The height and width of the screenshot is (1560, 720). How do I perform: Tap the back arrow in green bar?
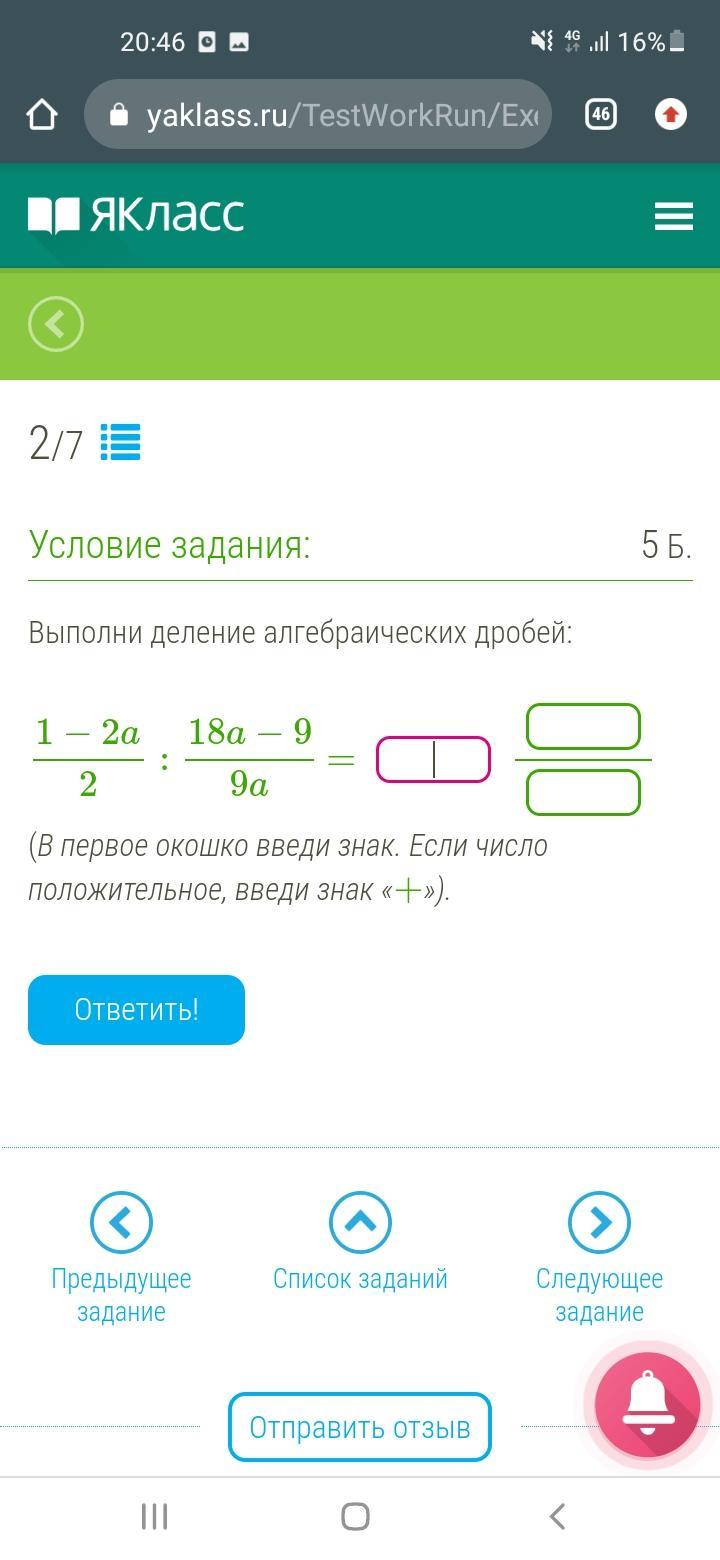[56, 324]
